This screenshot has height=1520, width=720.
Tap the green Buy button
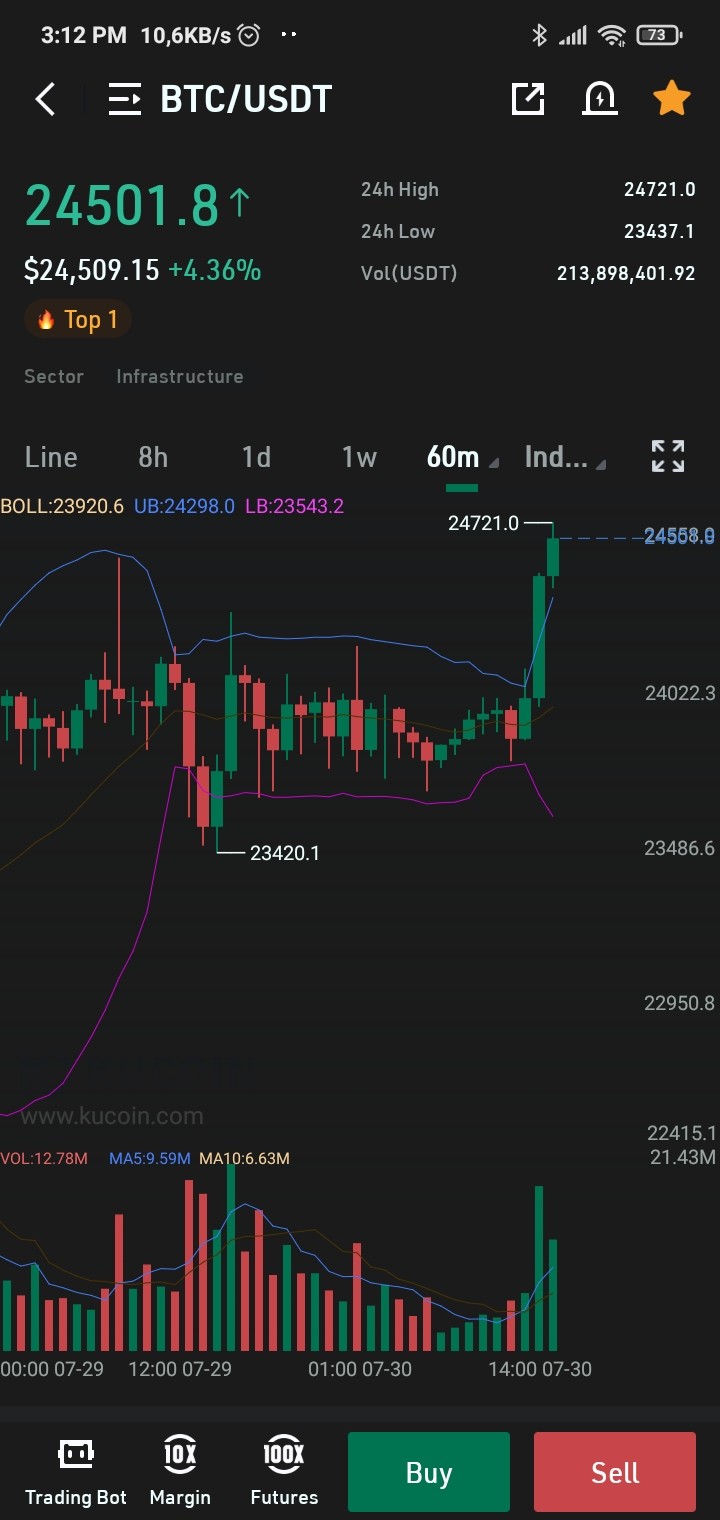point(429,1472)
